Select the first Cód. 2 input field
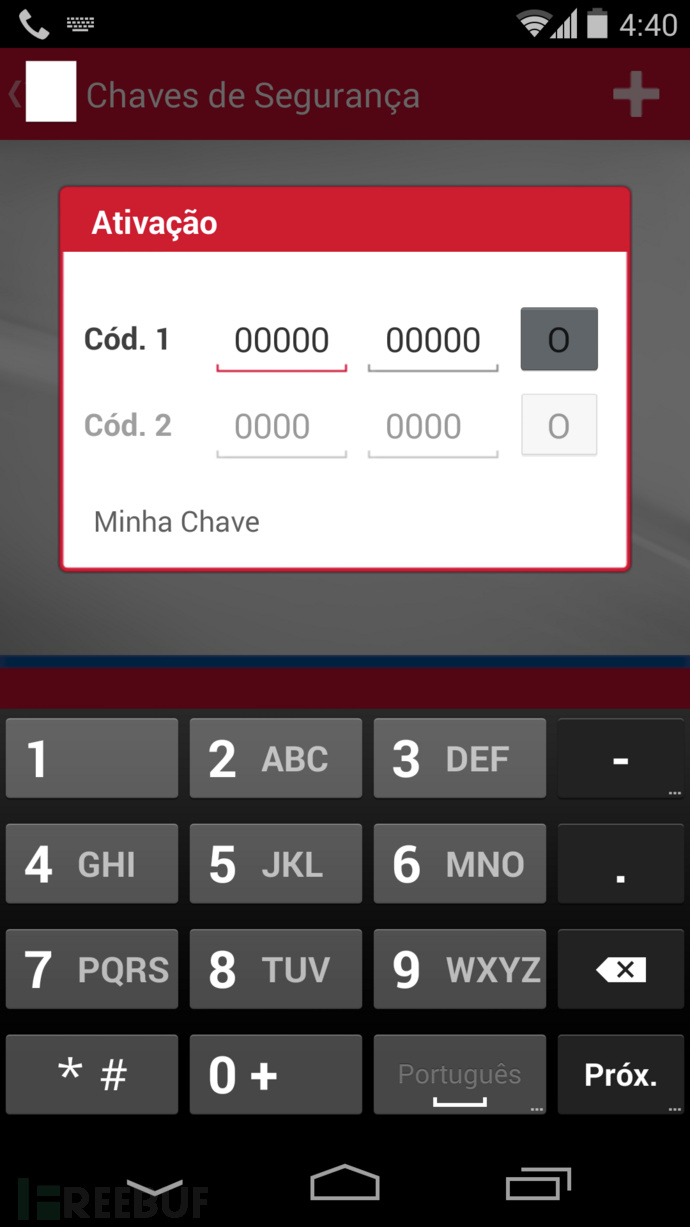This screenshot has width=690, height=1227. click(282, 427)
